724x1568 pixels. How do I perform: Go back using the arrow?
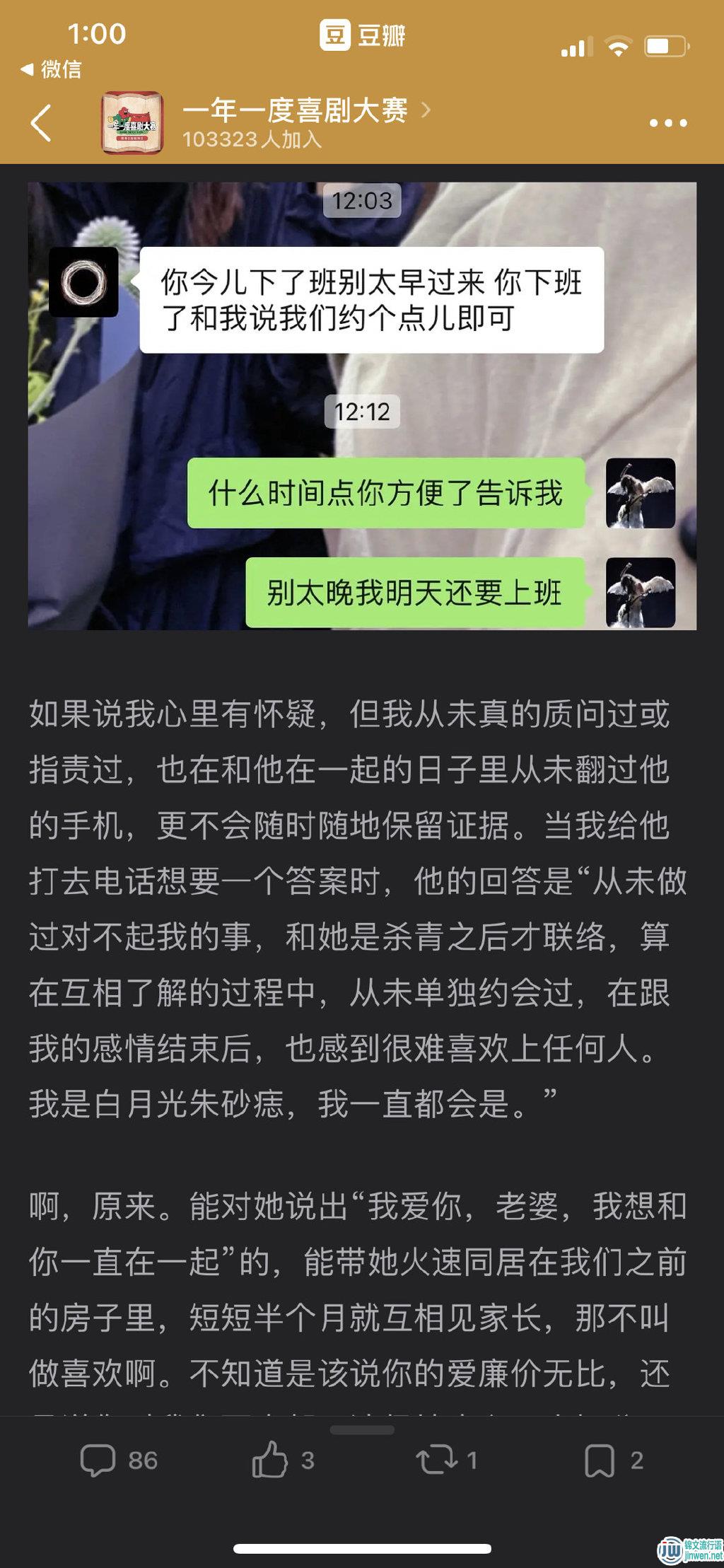coord(42,123)
